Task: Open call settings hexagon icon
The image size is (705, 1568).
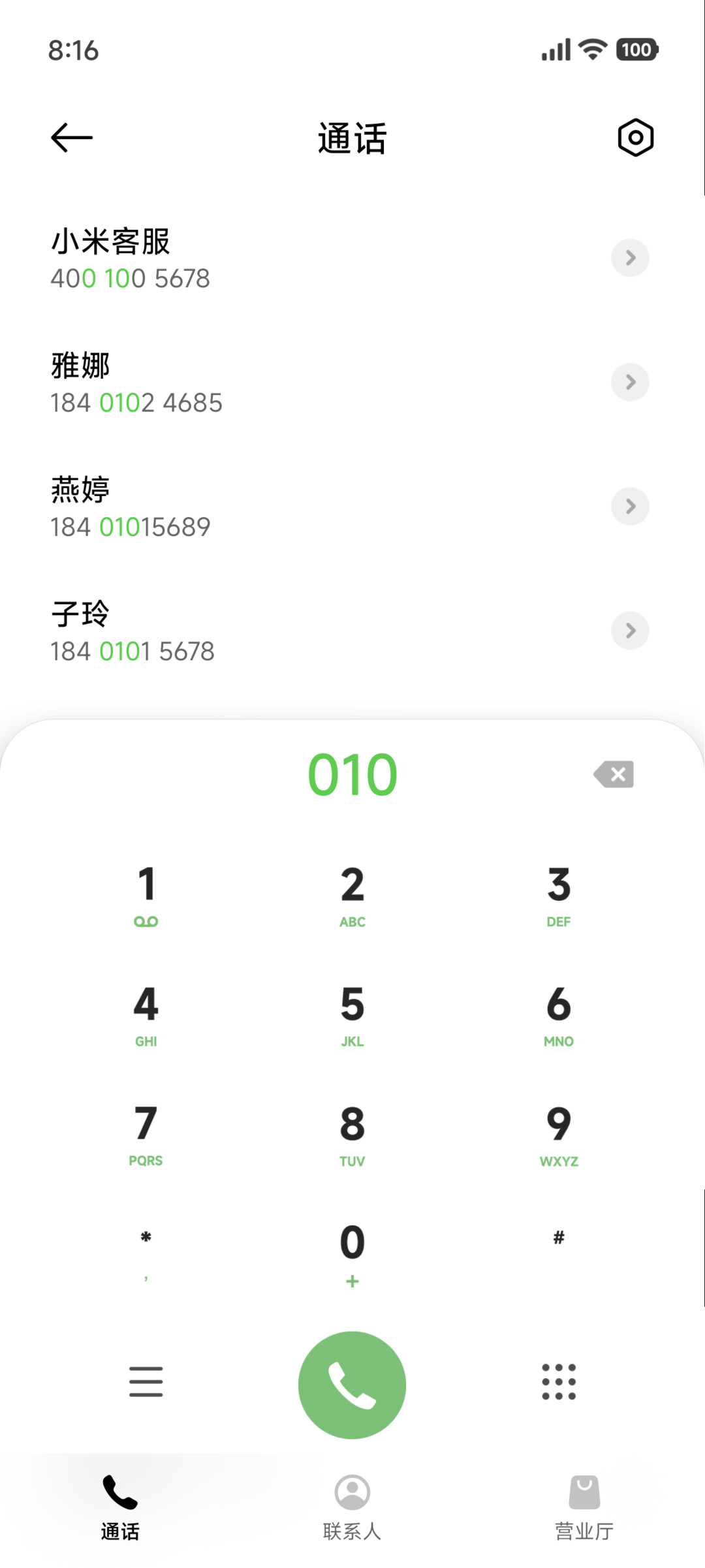Action: (635, 138)
